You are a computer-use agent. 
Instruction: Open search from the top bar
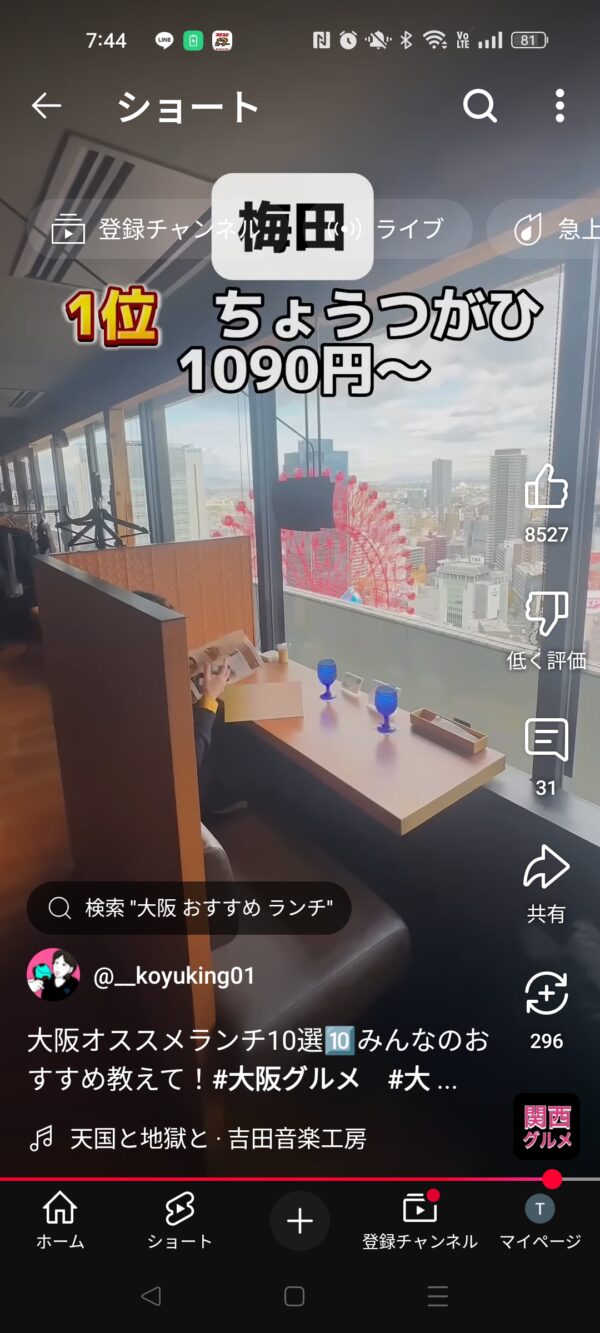[x=480, y=106]
